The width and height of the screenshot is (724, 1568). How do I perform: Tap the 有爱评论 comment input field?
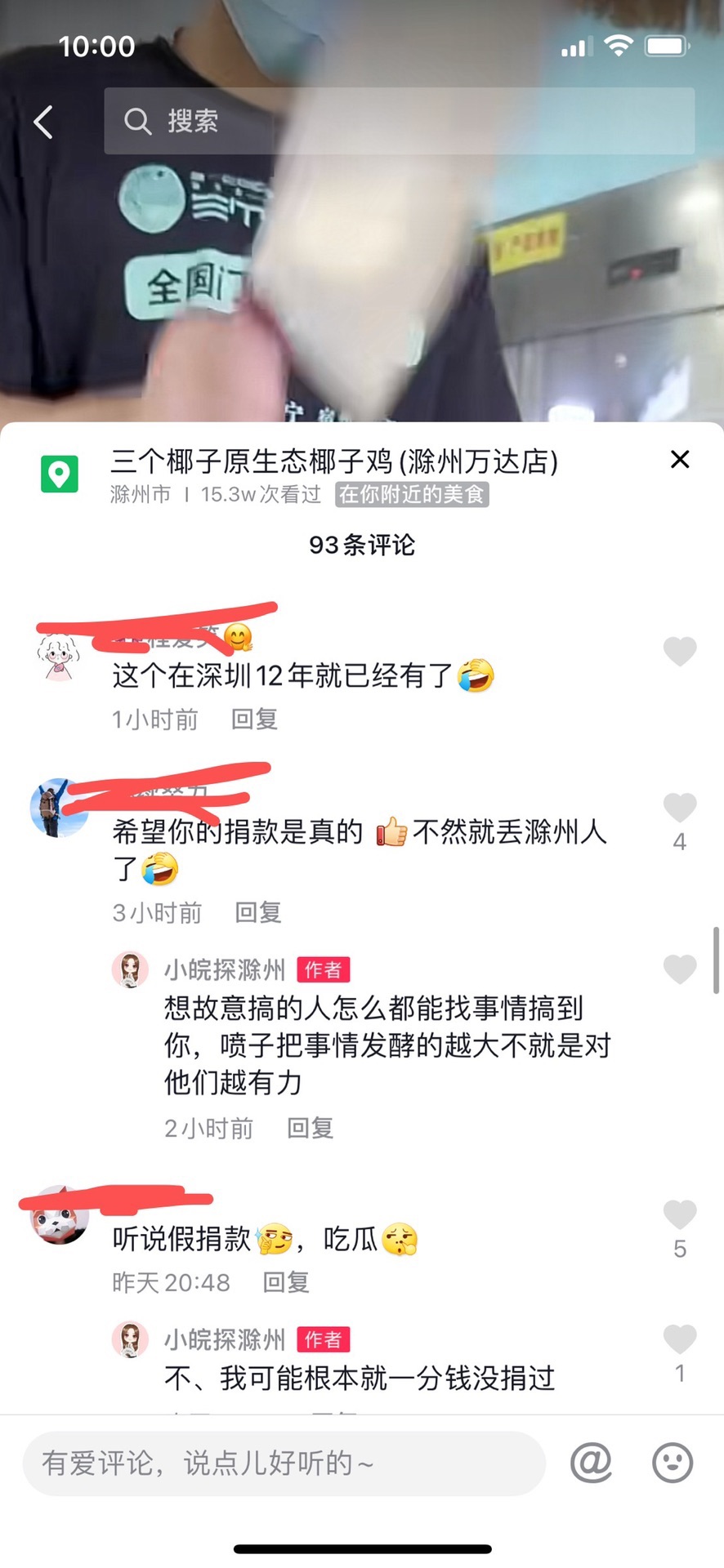(x=284, y=1463)
